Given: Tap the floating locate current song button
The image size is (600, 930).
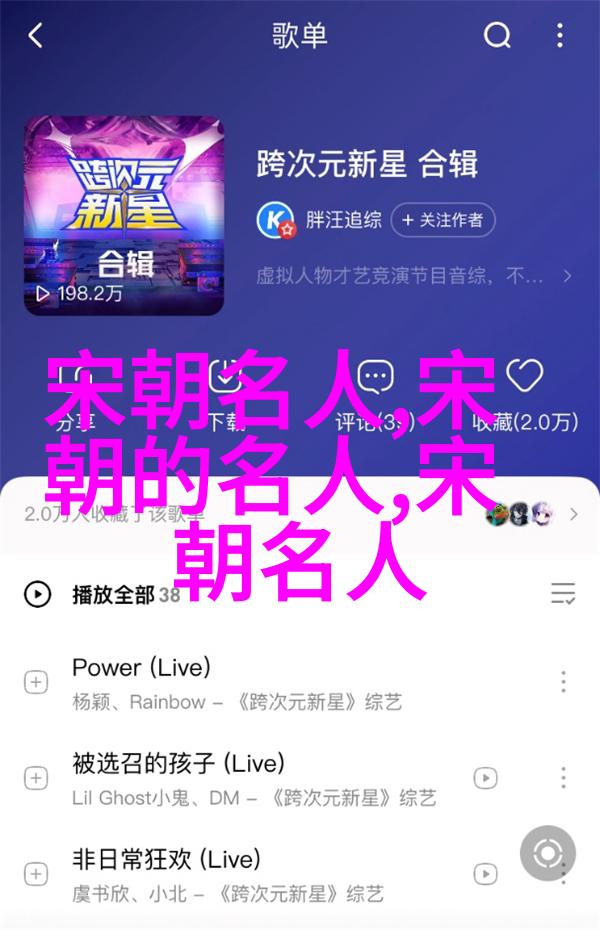Looking at the screenshot, I should pos(547,854).
